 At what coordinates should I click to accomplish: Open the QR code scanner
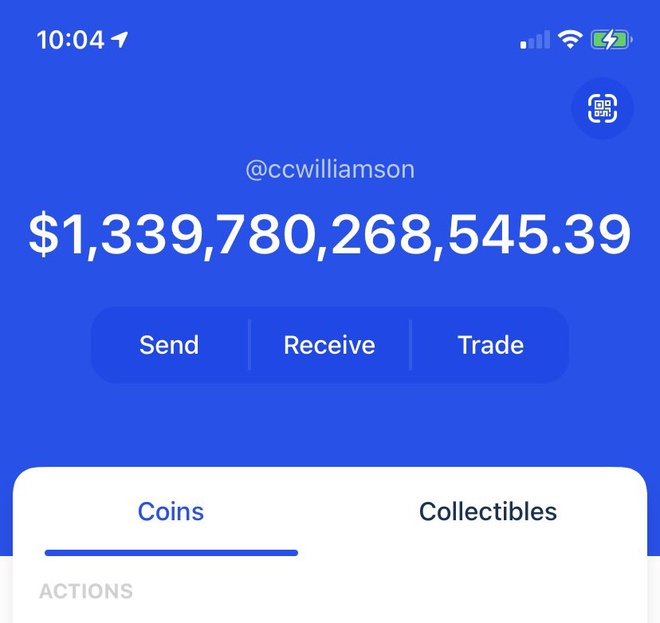[x=602, y=108]
